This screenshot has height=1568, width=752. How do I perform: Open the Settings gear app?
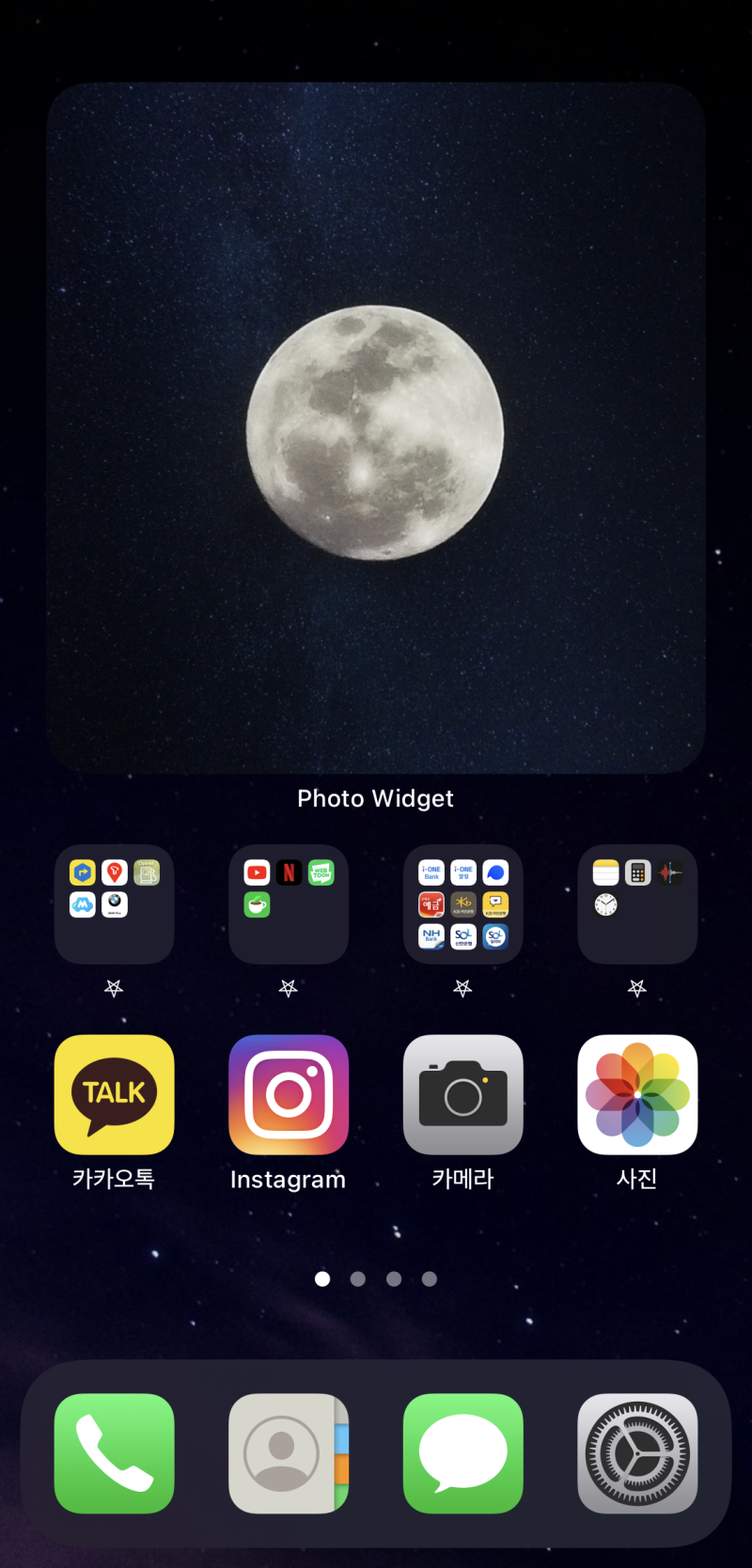point(637,1453)
